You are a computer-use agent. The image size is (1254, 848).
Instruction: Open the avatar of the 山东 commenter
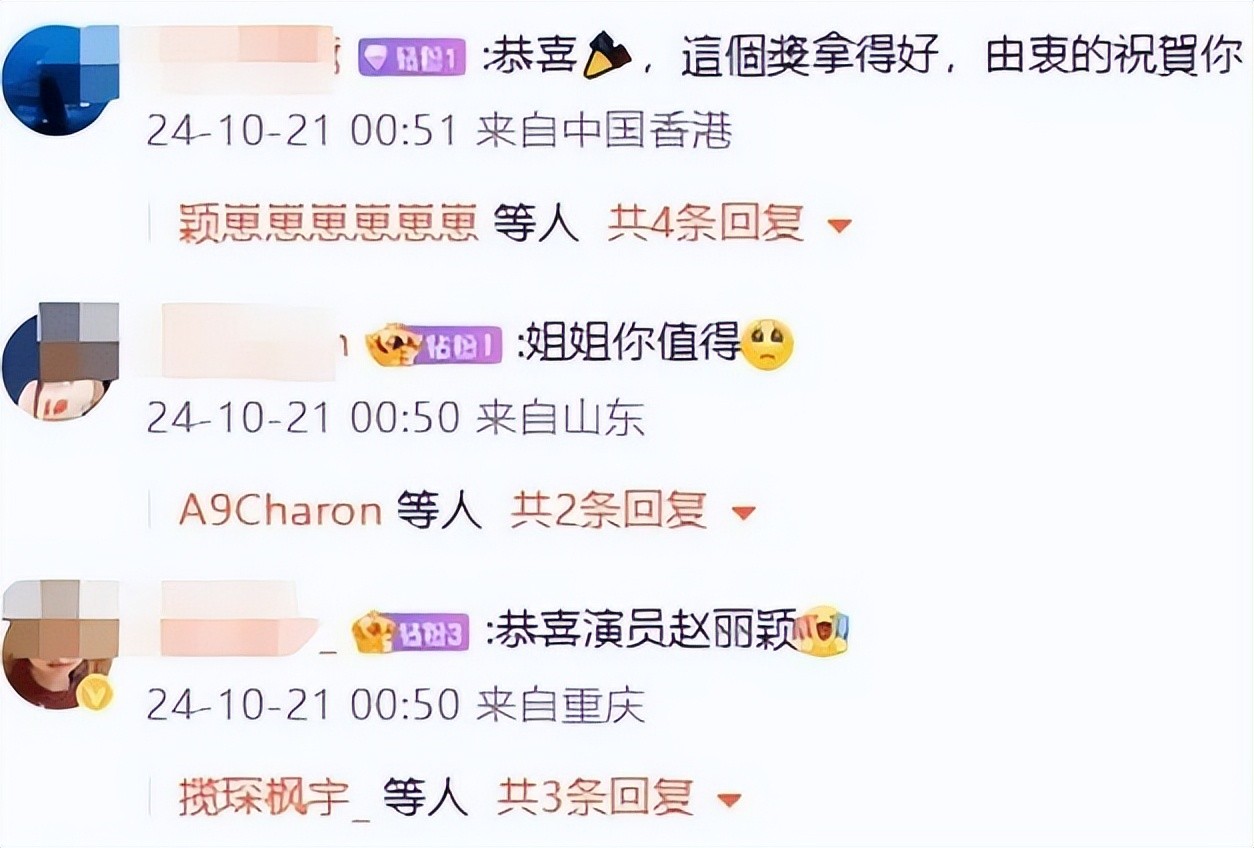60,360
